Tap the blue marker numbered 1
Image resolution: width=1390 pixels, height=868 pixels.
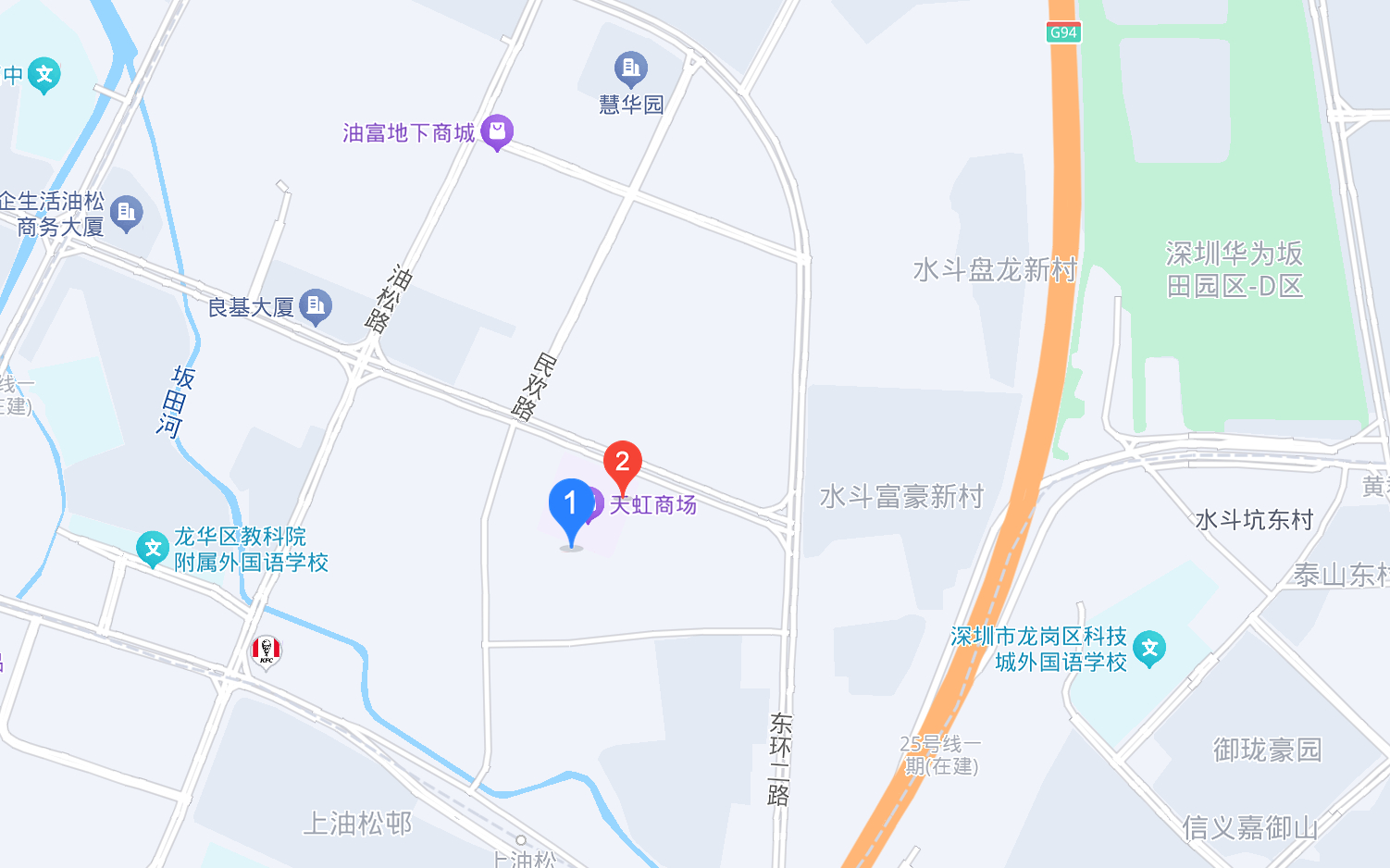(x=571, y=505)
